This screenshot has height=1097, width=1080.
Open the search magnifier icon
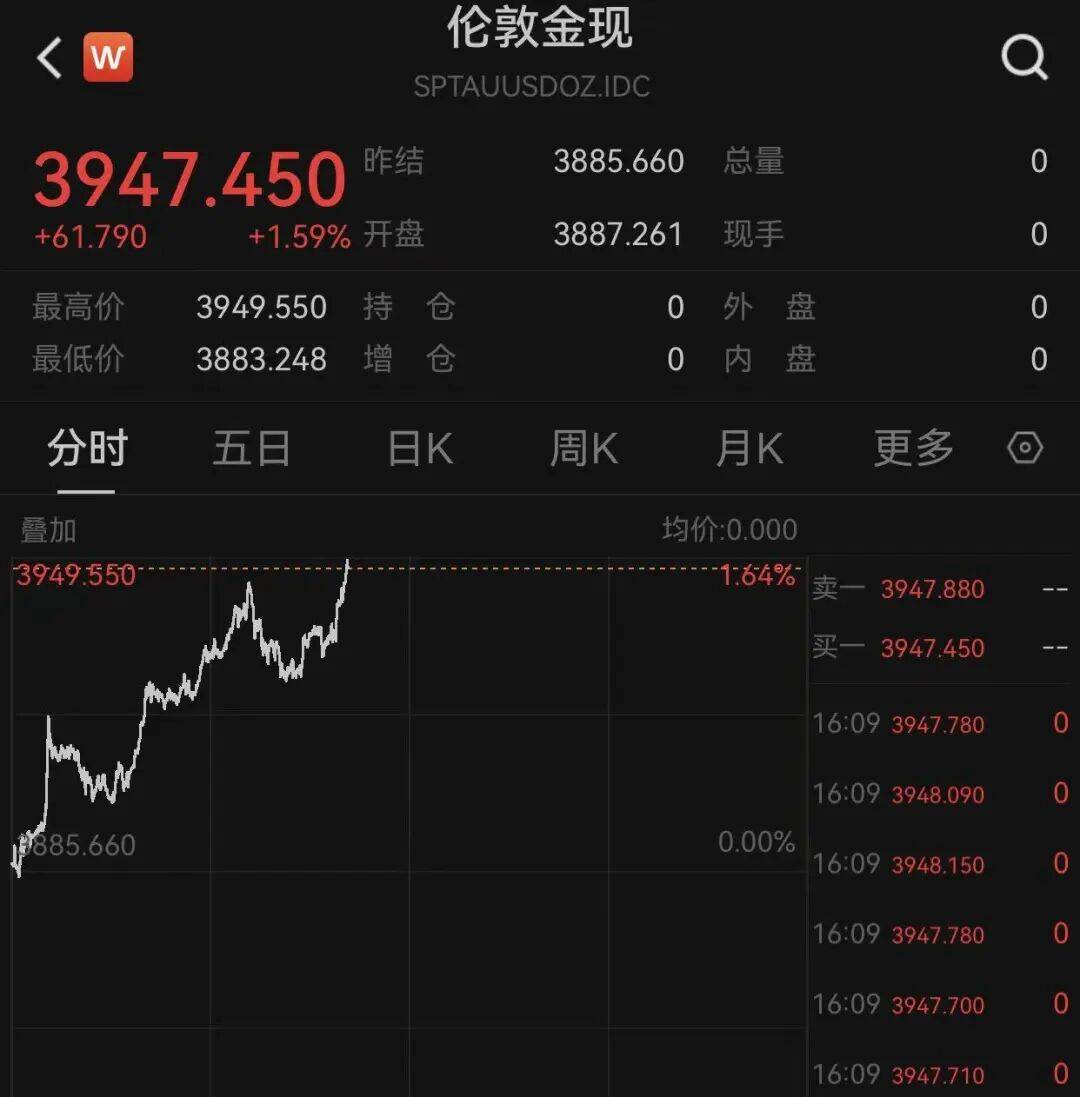pyautogui.click(x=1024, y=58)
